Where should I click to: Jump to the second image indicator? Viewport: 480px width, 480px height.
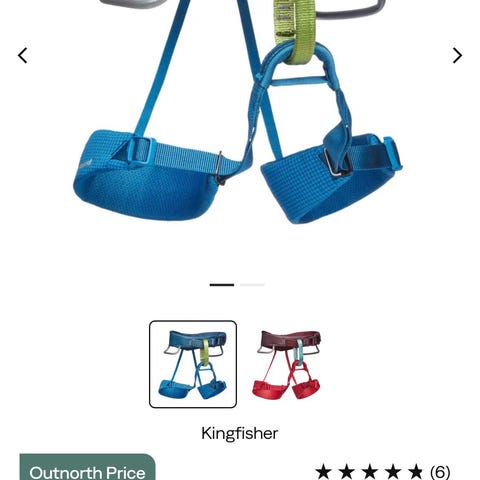tap(252, 285)
